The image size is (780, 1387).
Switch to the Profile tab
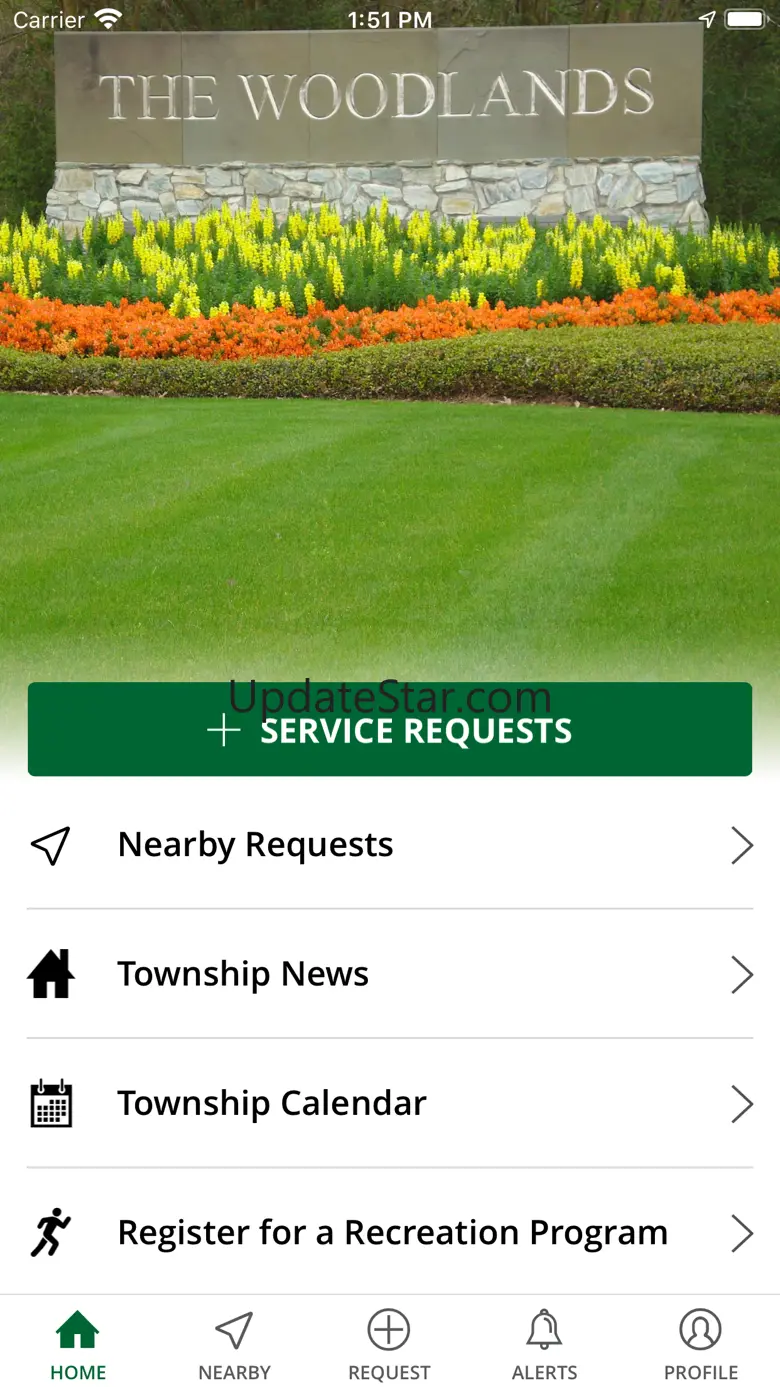(701, 1345)
